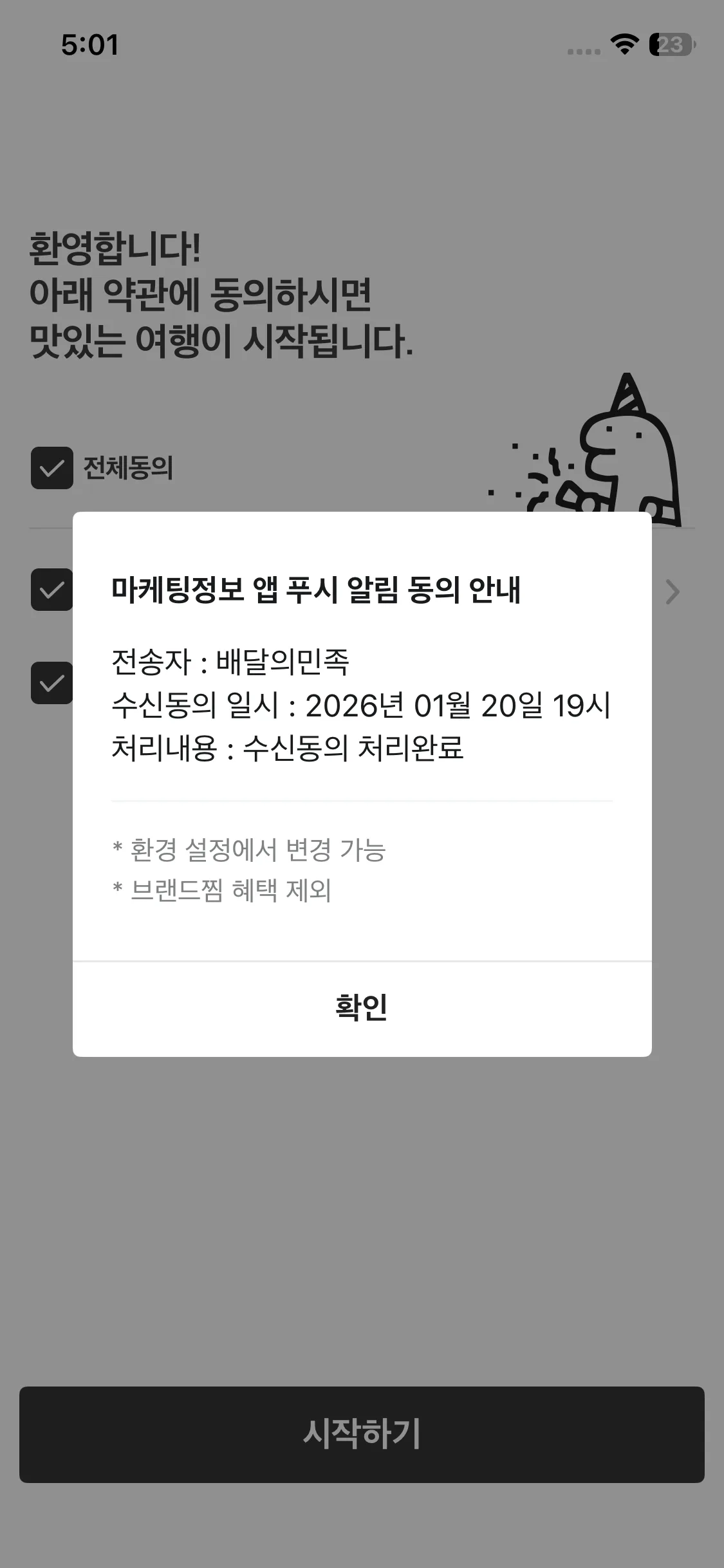This screenshot has height=1568, width=724.
Task: Click the divider line inside the dialog
Action: pyautogui.click(x=362, y=799)
